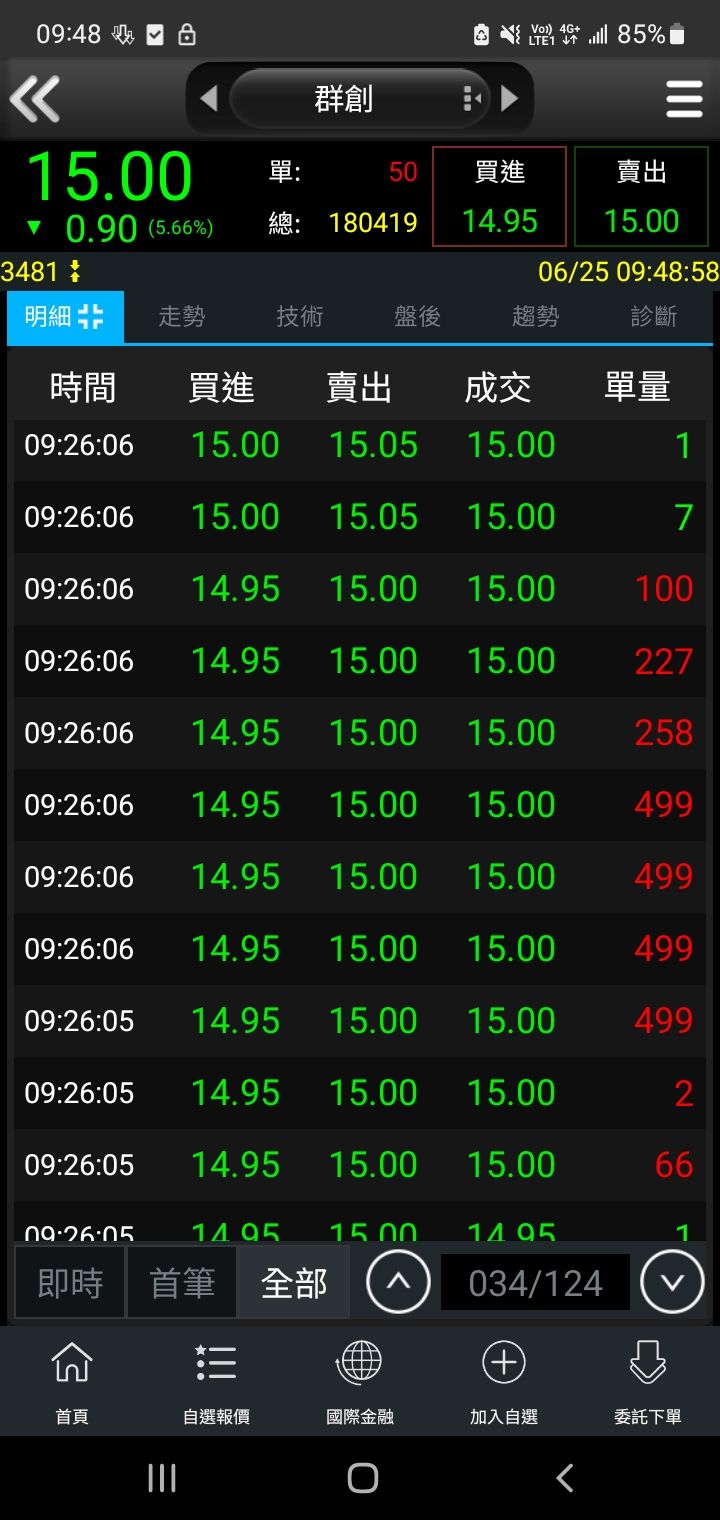Tap the 賣出 price box 15.00

coord(641,197)
